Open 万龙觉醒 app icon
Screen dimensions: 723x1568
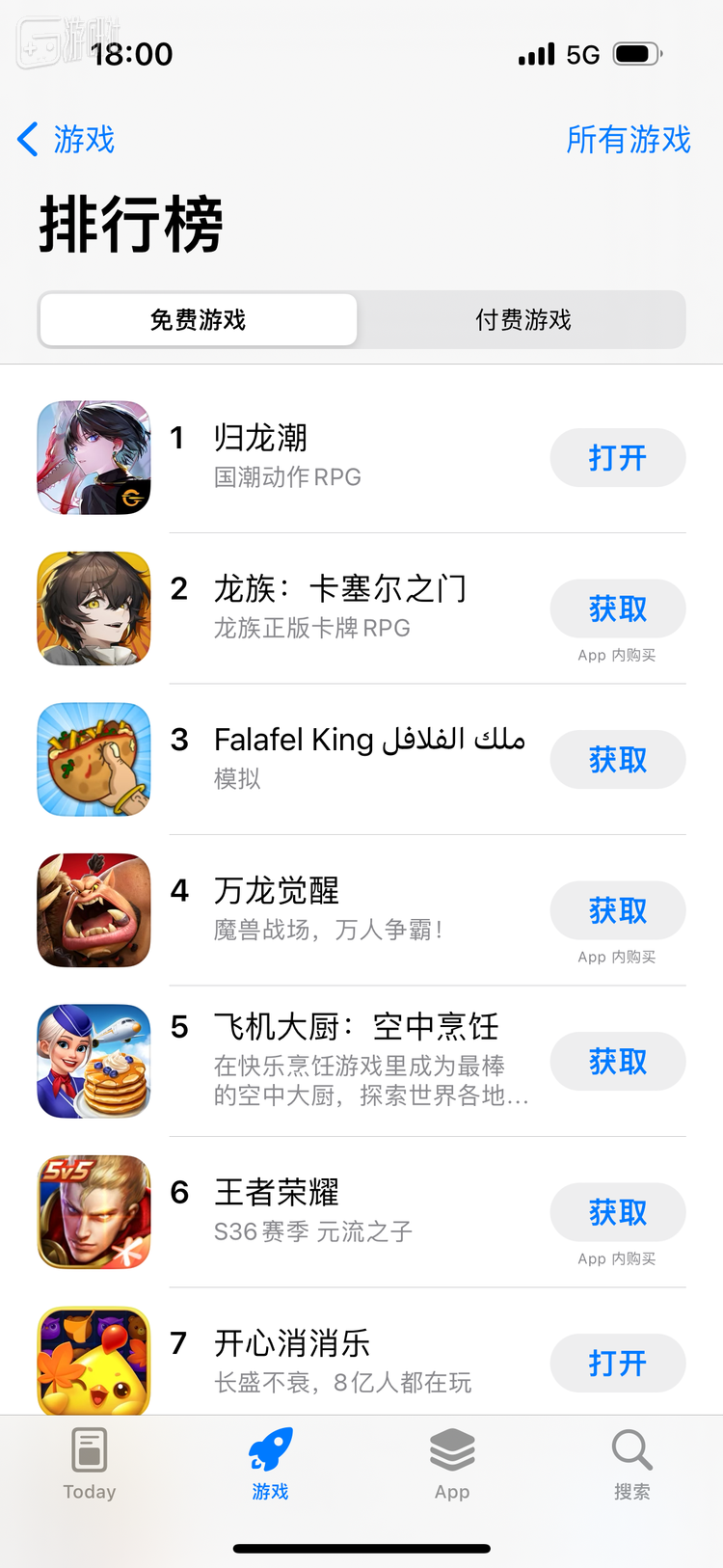[94, 910]
